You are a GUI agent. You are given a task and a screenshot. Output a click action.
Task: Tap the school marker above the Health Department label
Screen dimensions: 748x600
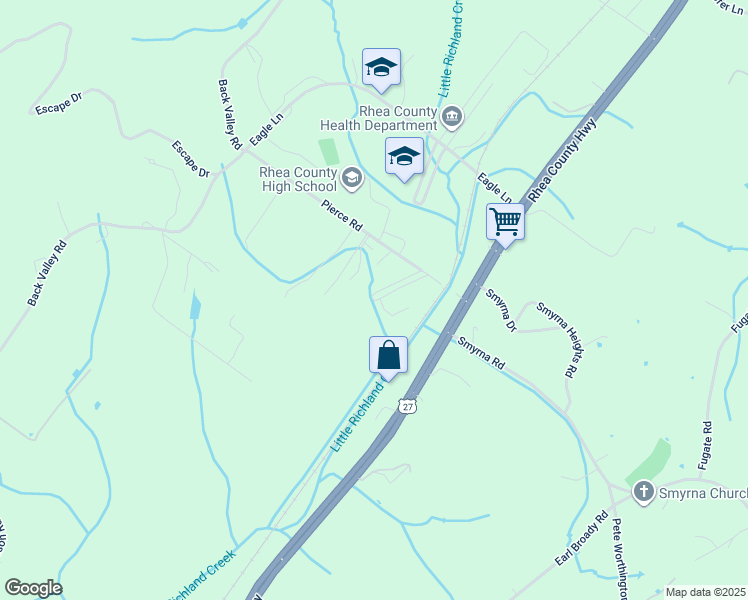(x=381, y=68)
